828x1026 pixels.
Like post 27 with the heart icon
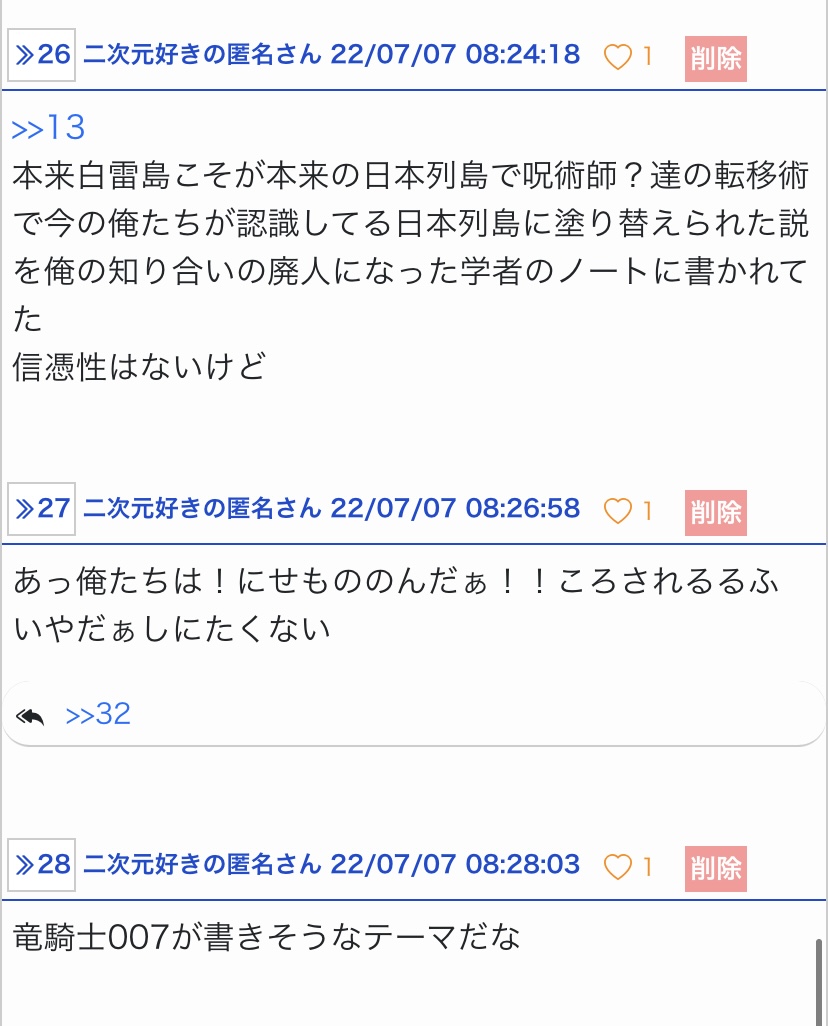[617, 511]
